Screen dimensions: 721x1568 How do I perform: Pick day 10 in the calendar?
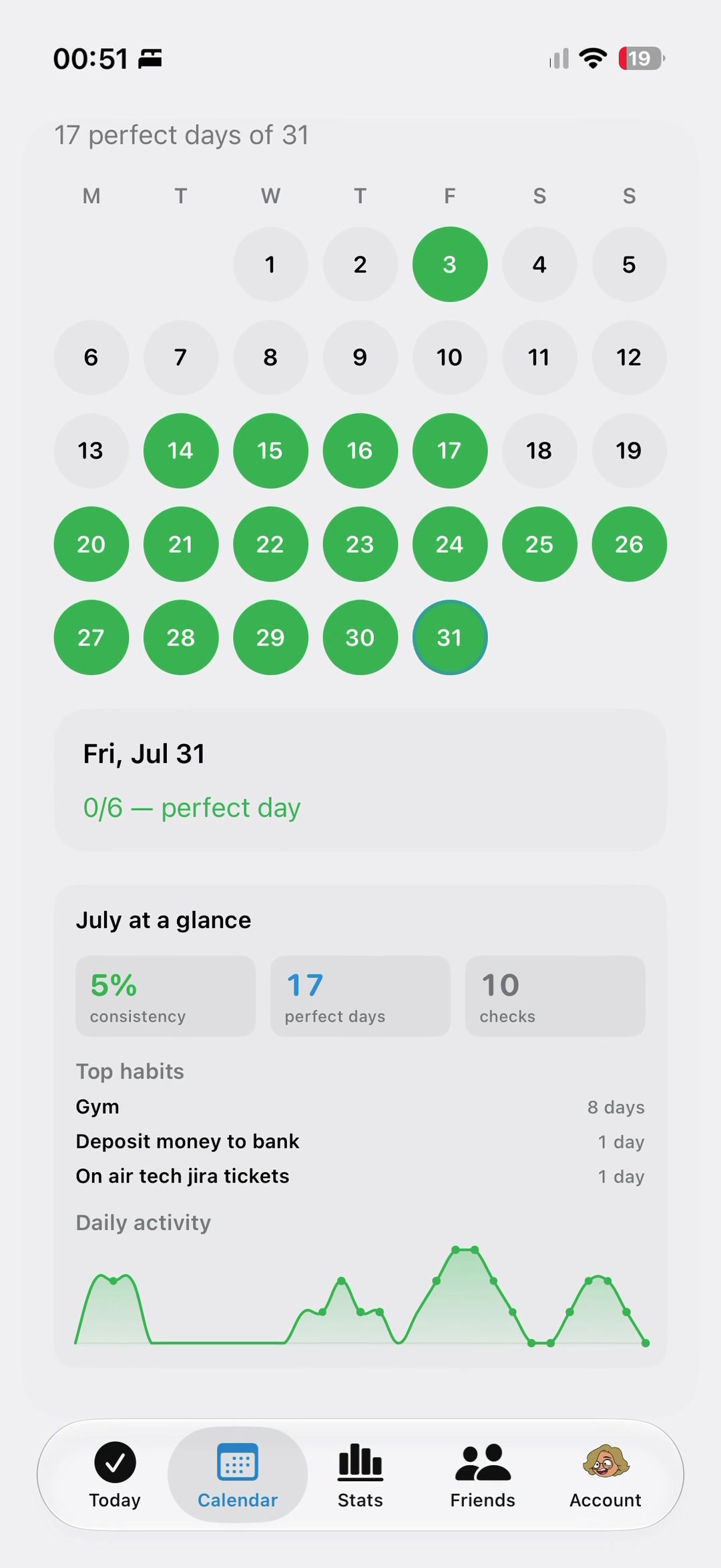click(450, 357)
